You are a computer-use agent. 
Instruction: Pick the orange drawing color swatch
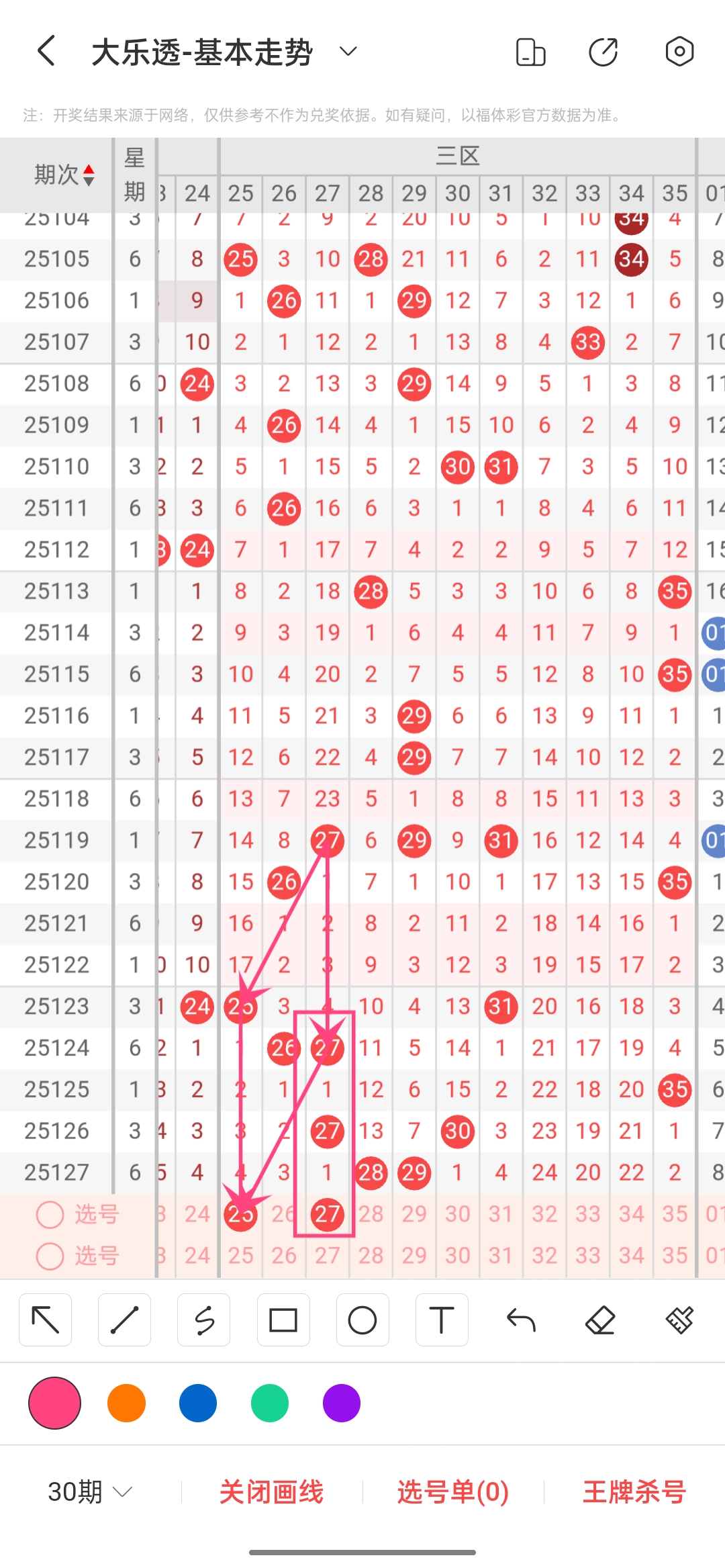pos(126,1403)
